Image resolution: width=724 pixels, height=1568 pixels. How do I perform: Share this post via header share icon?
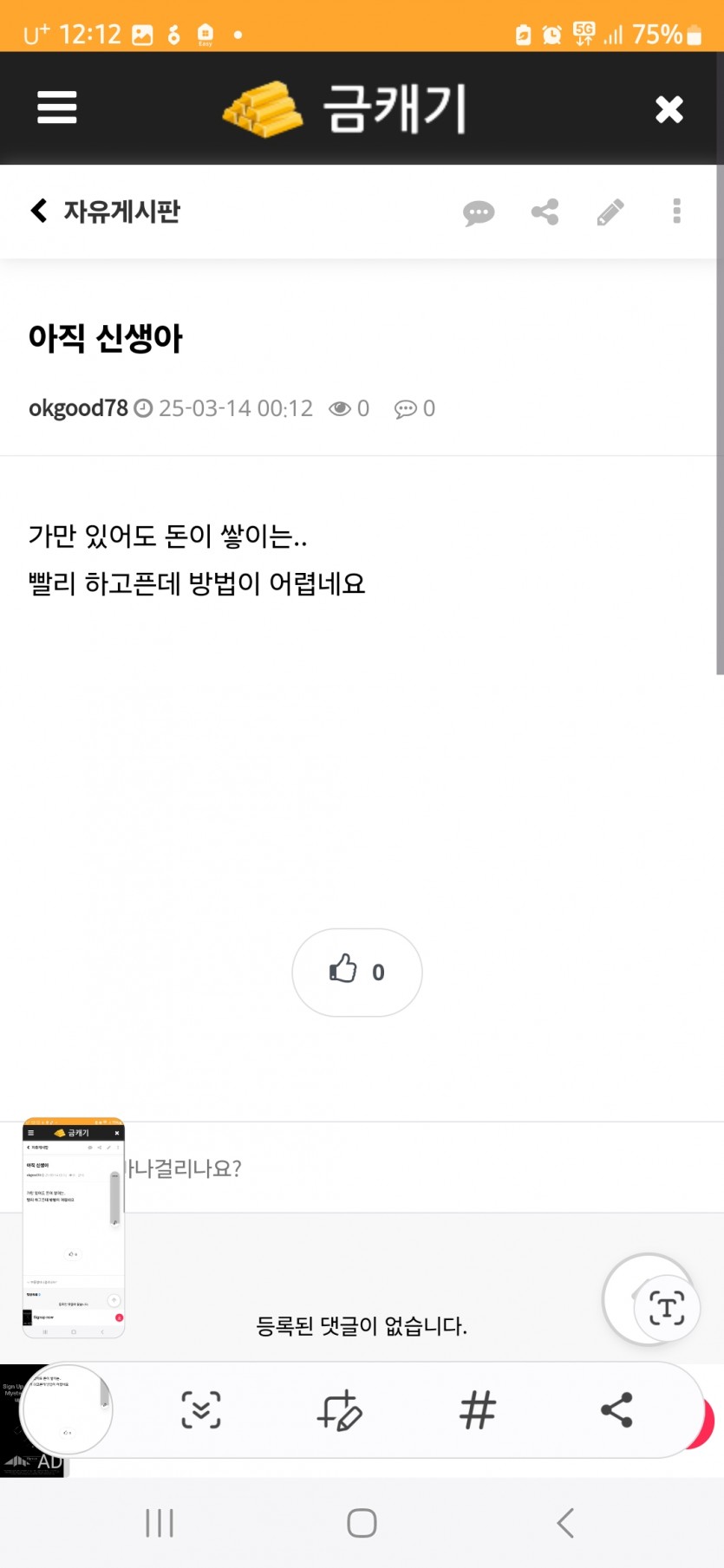click(x=545, y=211)
